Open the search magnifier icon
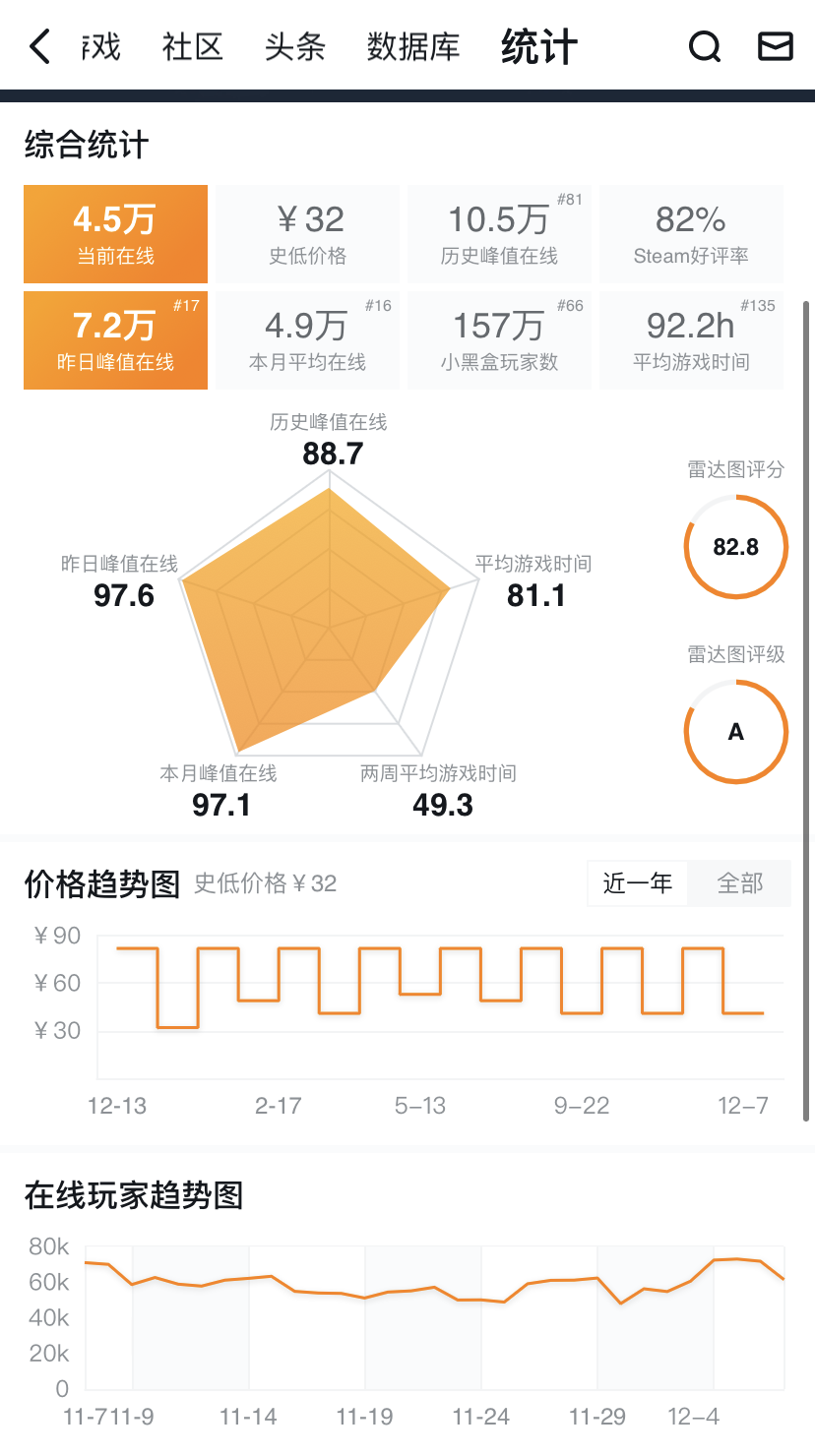The image size is (815, 1456). click(705, 46)
